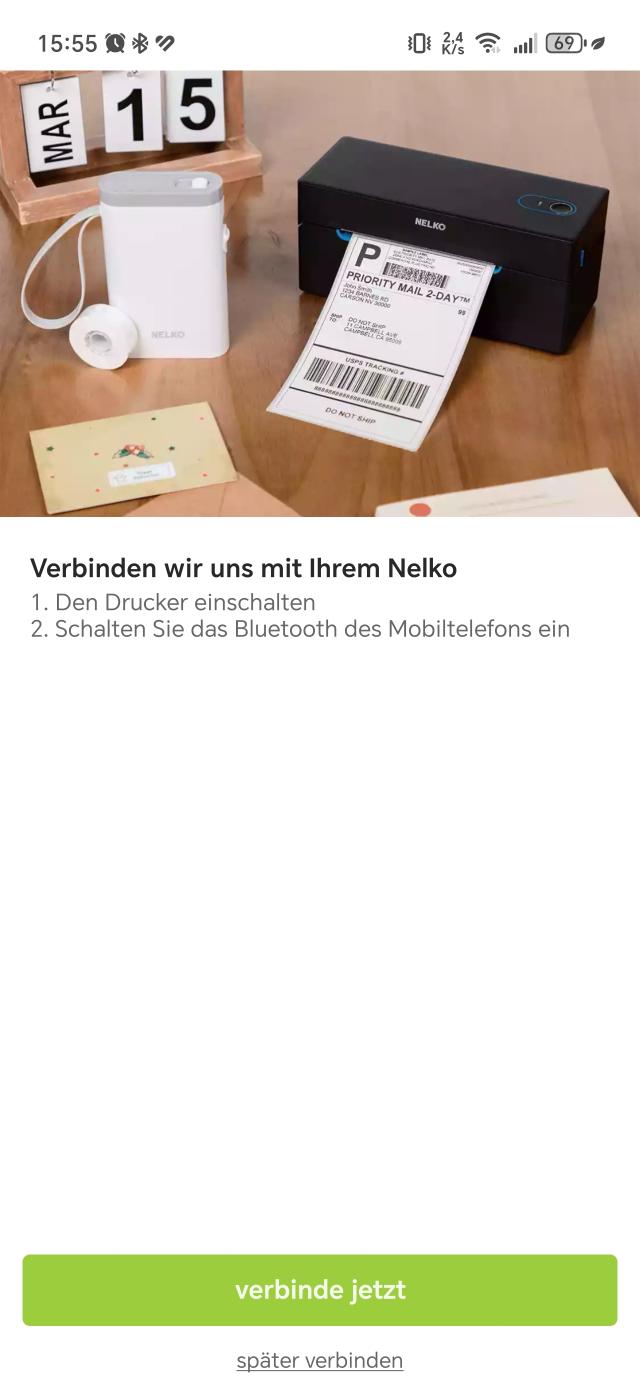Image resolution: width=640 pixels, height=1400 pixels.
Task: Choose 'später verbinden' to skip connecting
Action: click(x=320, y=1361)
